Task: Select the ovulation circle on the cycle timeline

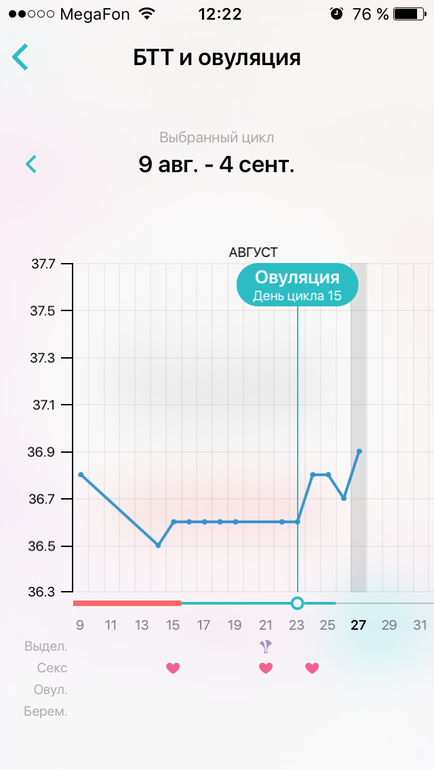Action: [x=297, y=603]
